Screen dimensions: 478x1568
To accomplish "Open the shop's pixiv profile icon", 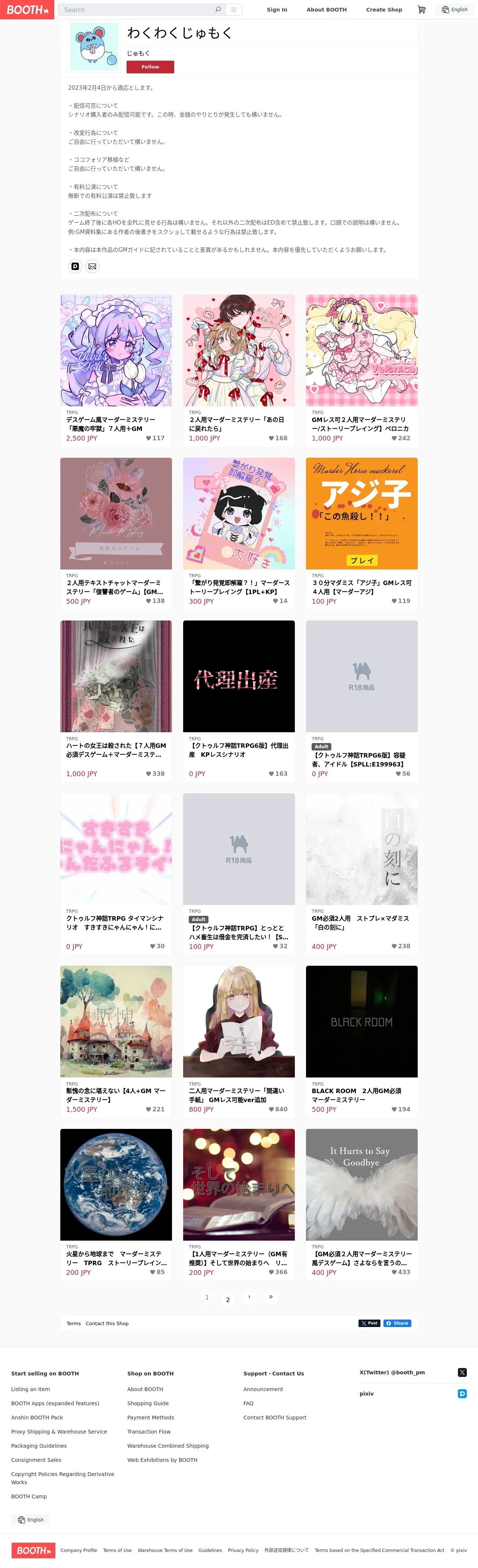I will pyautogui.click(x=75, y=266).
